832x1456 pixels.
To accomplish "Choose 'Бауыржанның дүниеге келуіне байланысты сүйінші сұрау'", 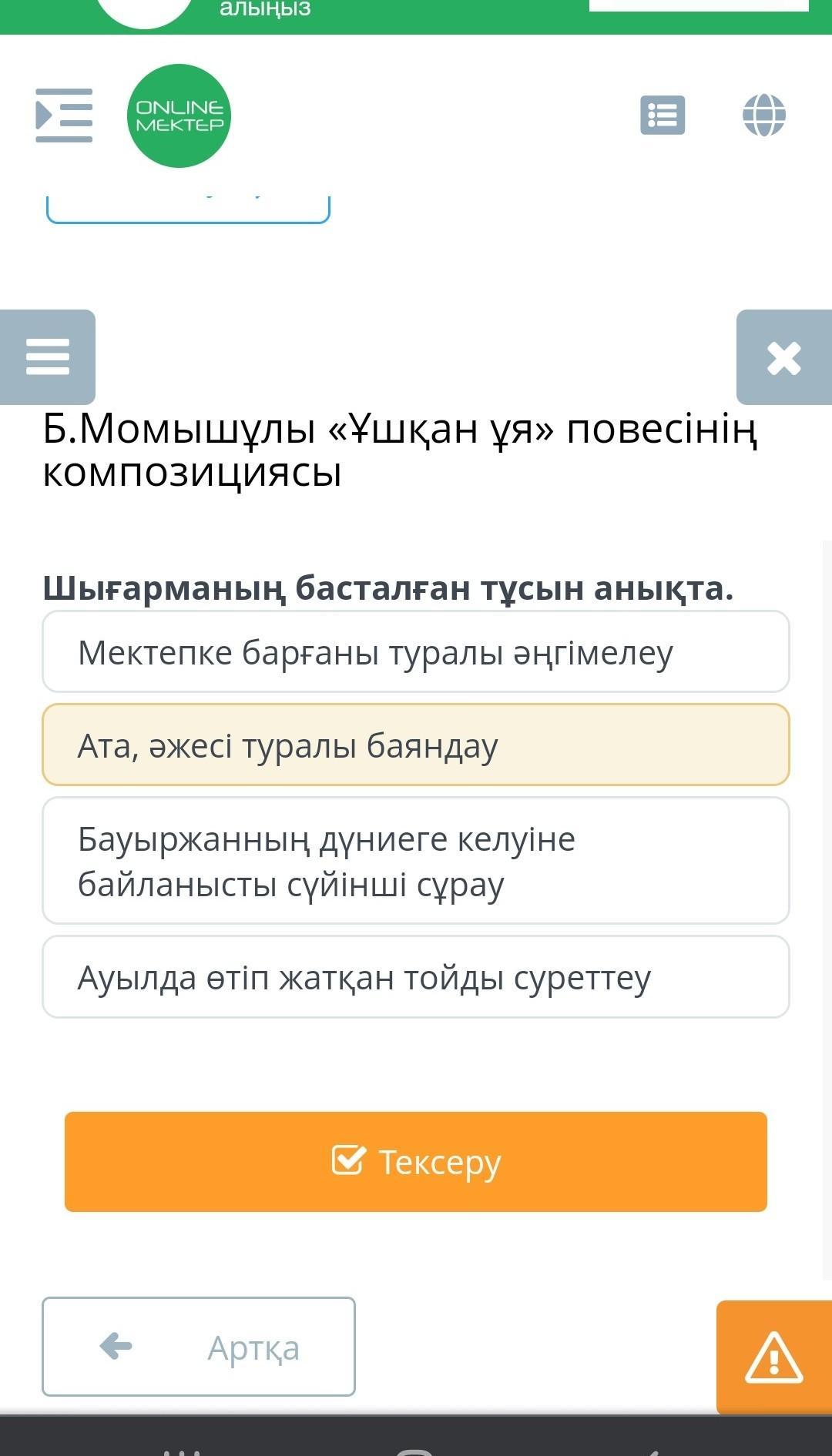I will point(416,861).
